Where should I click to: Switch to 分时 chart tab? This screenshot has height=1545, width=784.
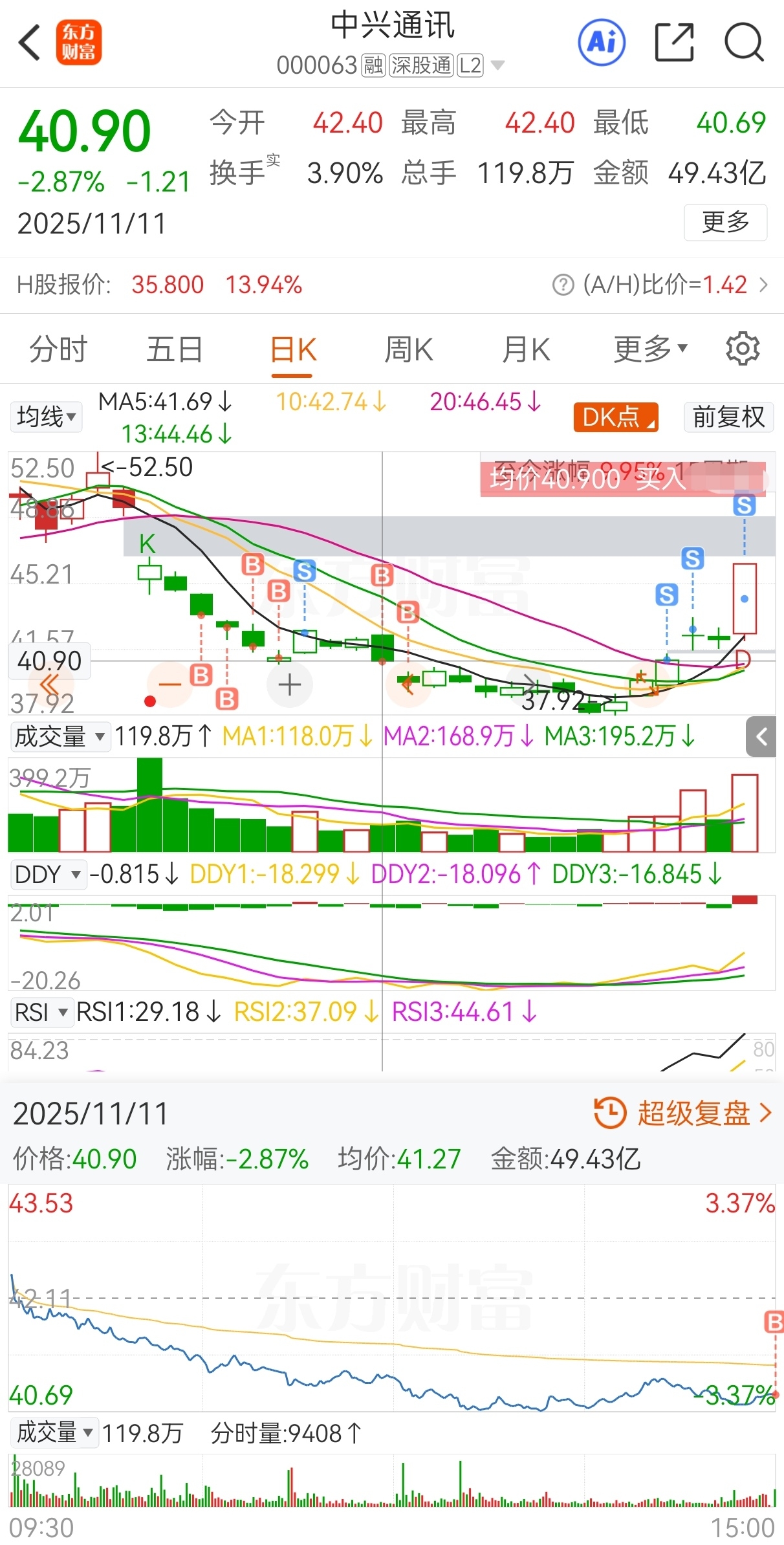click(x=58, y=349)
